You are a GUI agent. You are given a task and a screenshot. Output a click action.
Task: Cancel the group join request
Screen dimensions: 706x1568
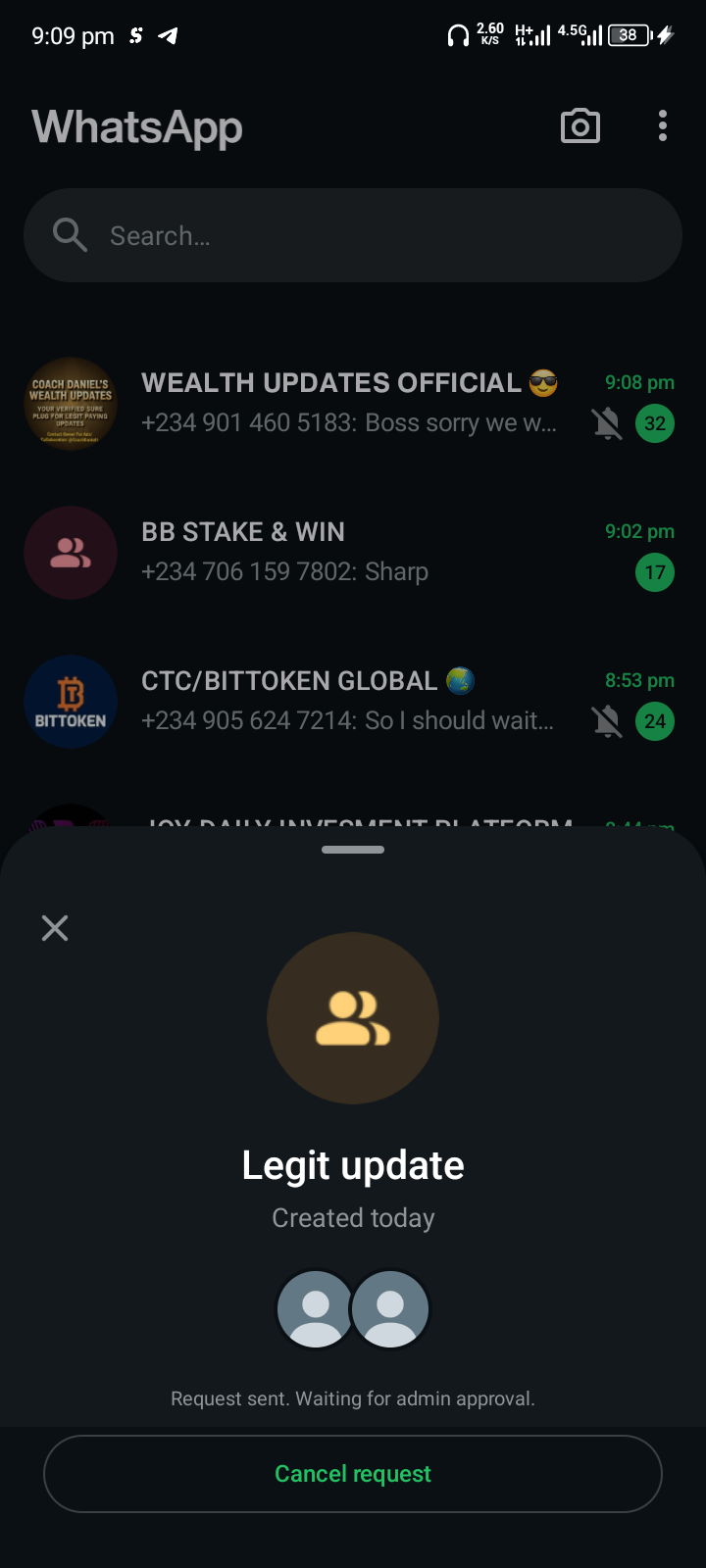[x=353, y=1474]
